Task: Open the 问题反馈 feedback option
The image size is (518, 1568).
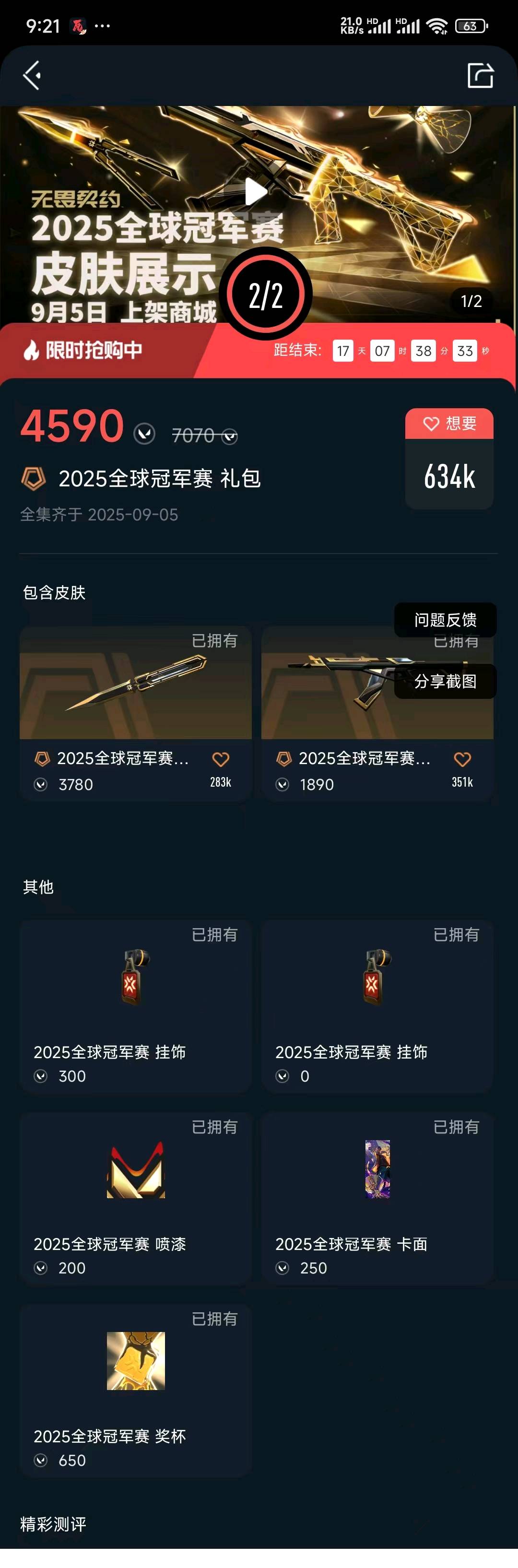Action: (445, 620)
